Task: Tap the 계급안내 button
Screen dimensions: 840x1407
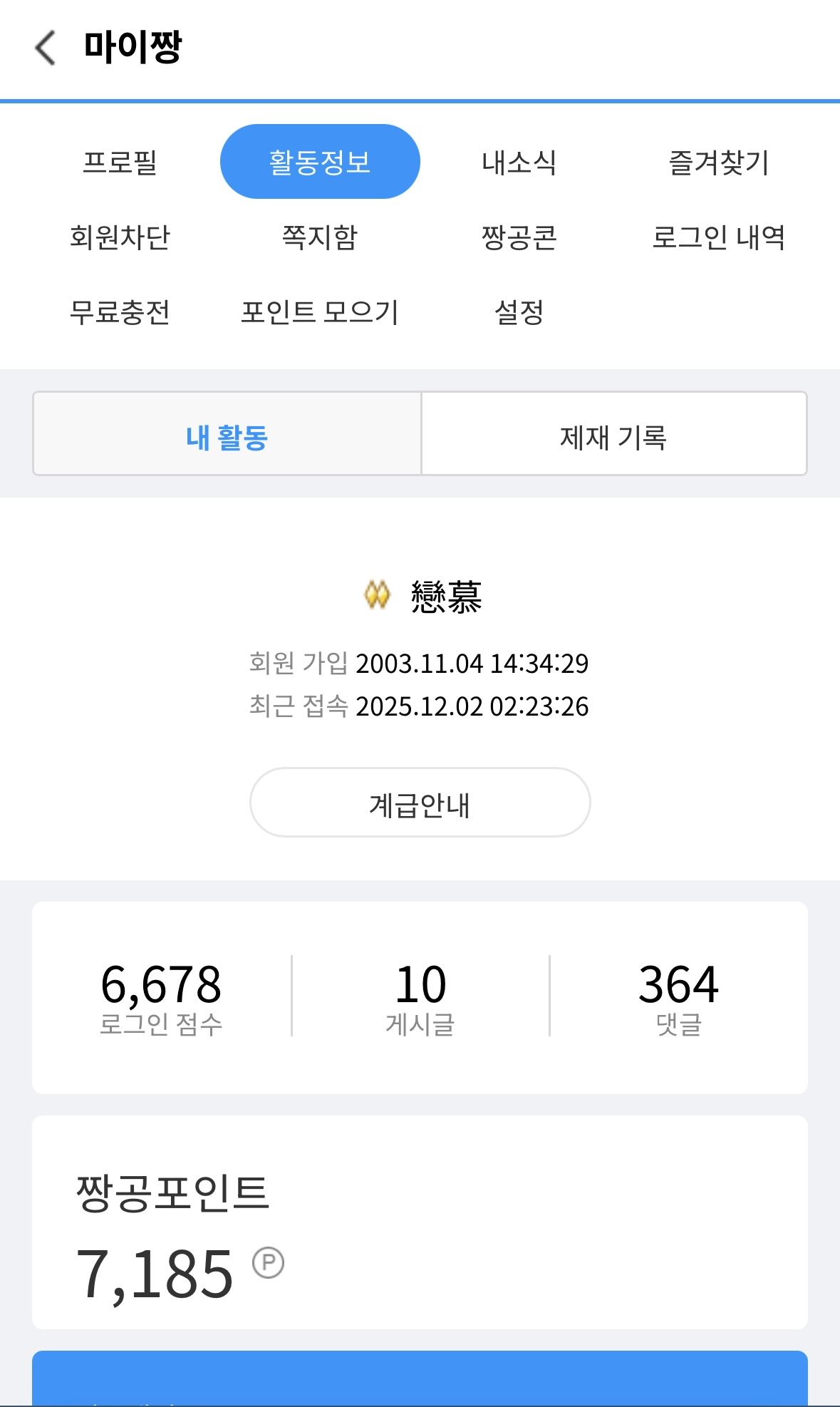Action: pos(420,803)
